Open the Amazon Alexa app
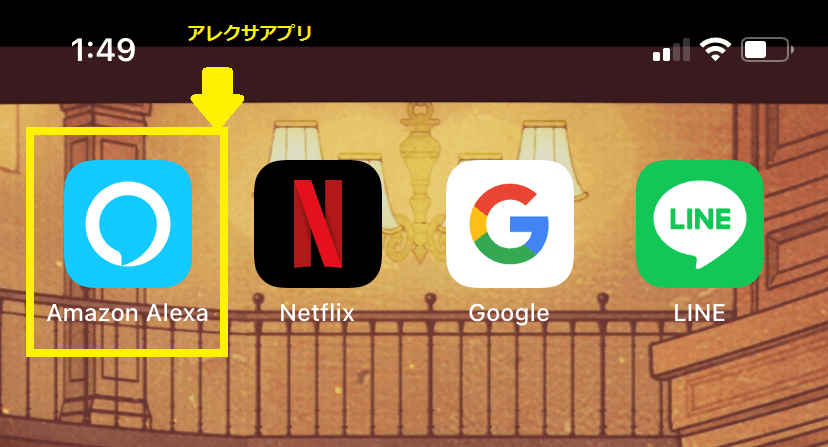The image size is (828, 447). tap(127, 224)
